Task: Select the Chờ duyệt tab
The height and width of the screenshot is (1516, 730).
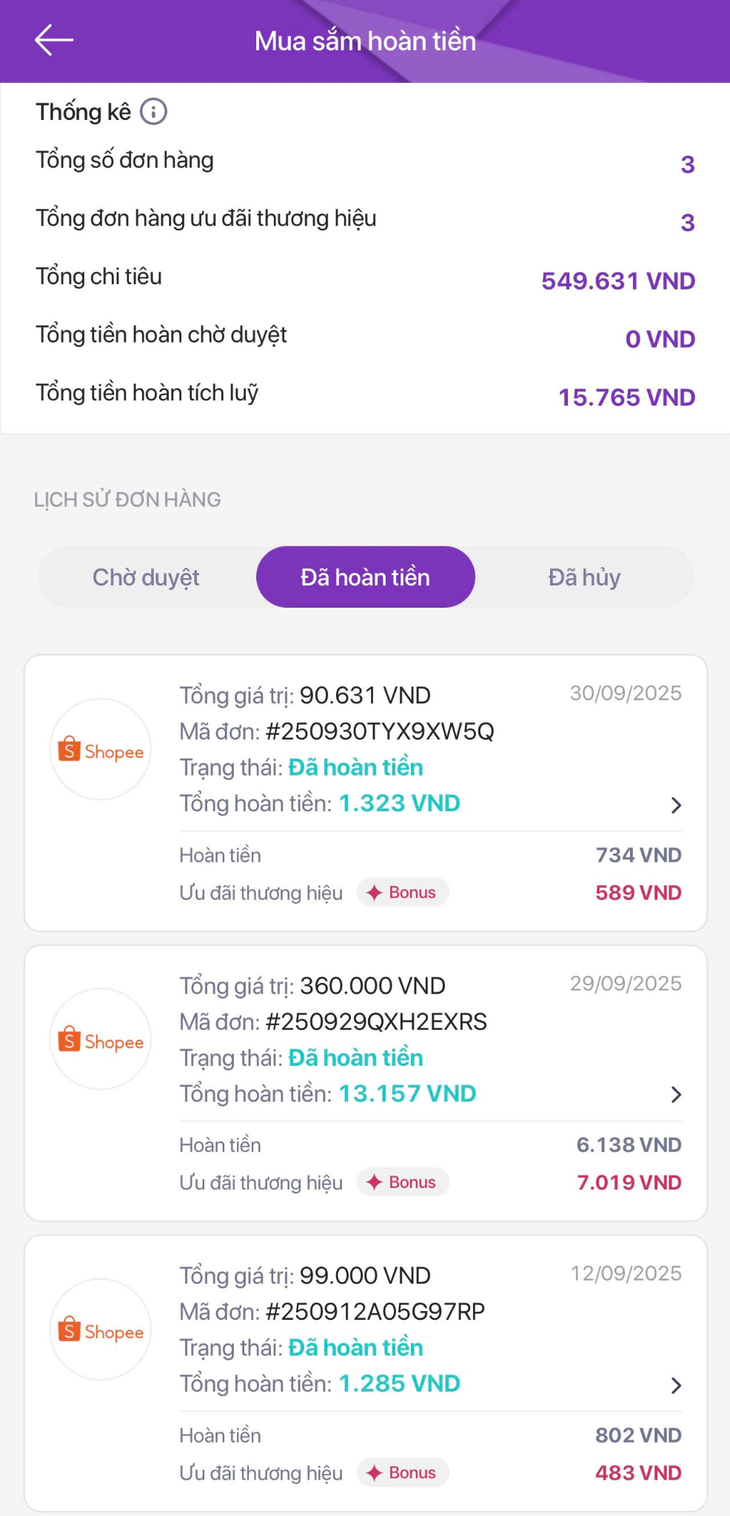Action: click(146, 577)
